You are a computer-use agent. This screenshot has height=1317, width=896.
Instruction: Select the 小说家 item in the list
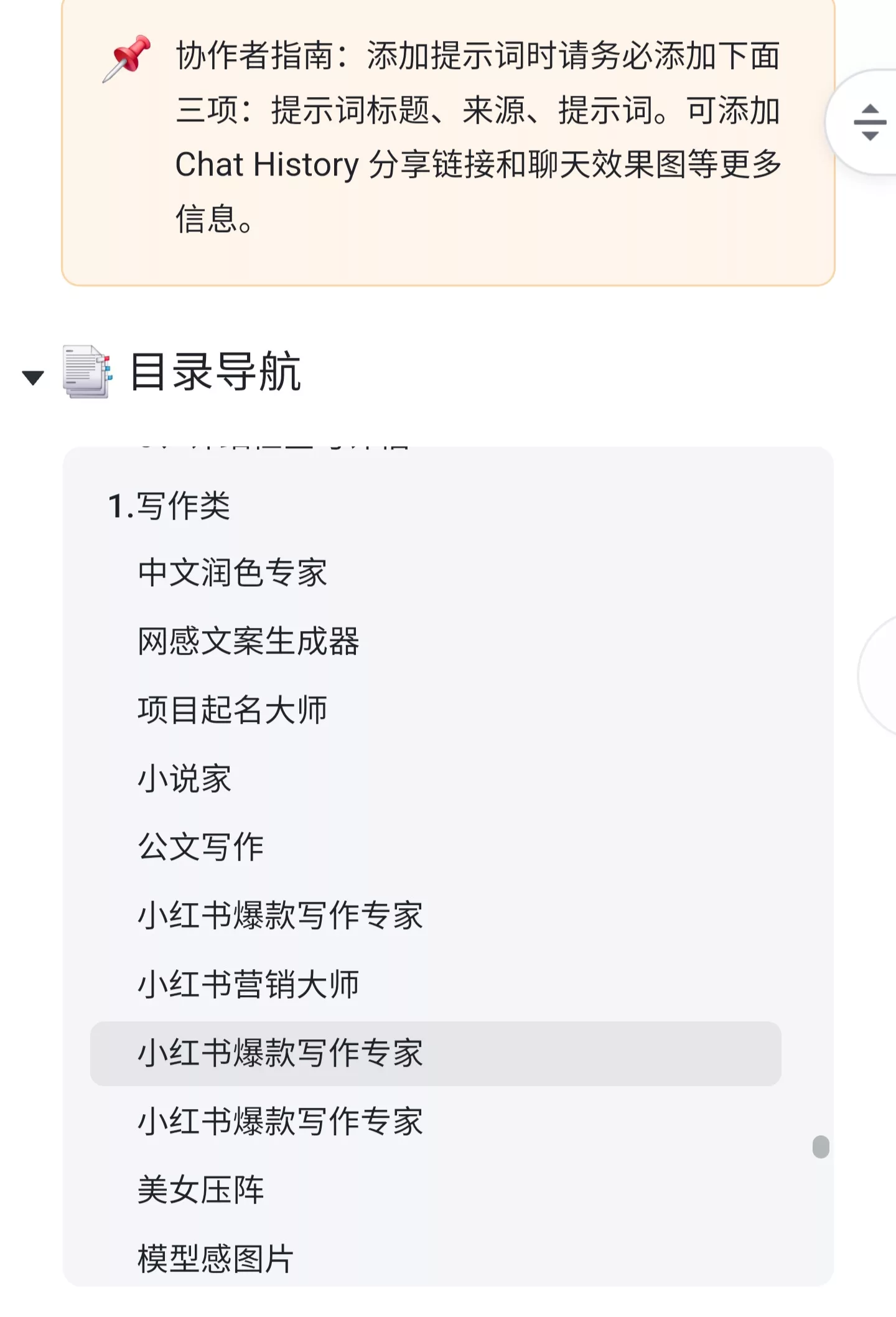[185, 778]
